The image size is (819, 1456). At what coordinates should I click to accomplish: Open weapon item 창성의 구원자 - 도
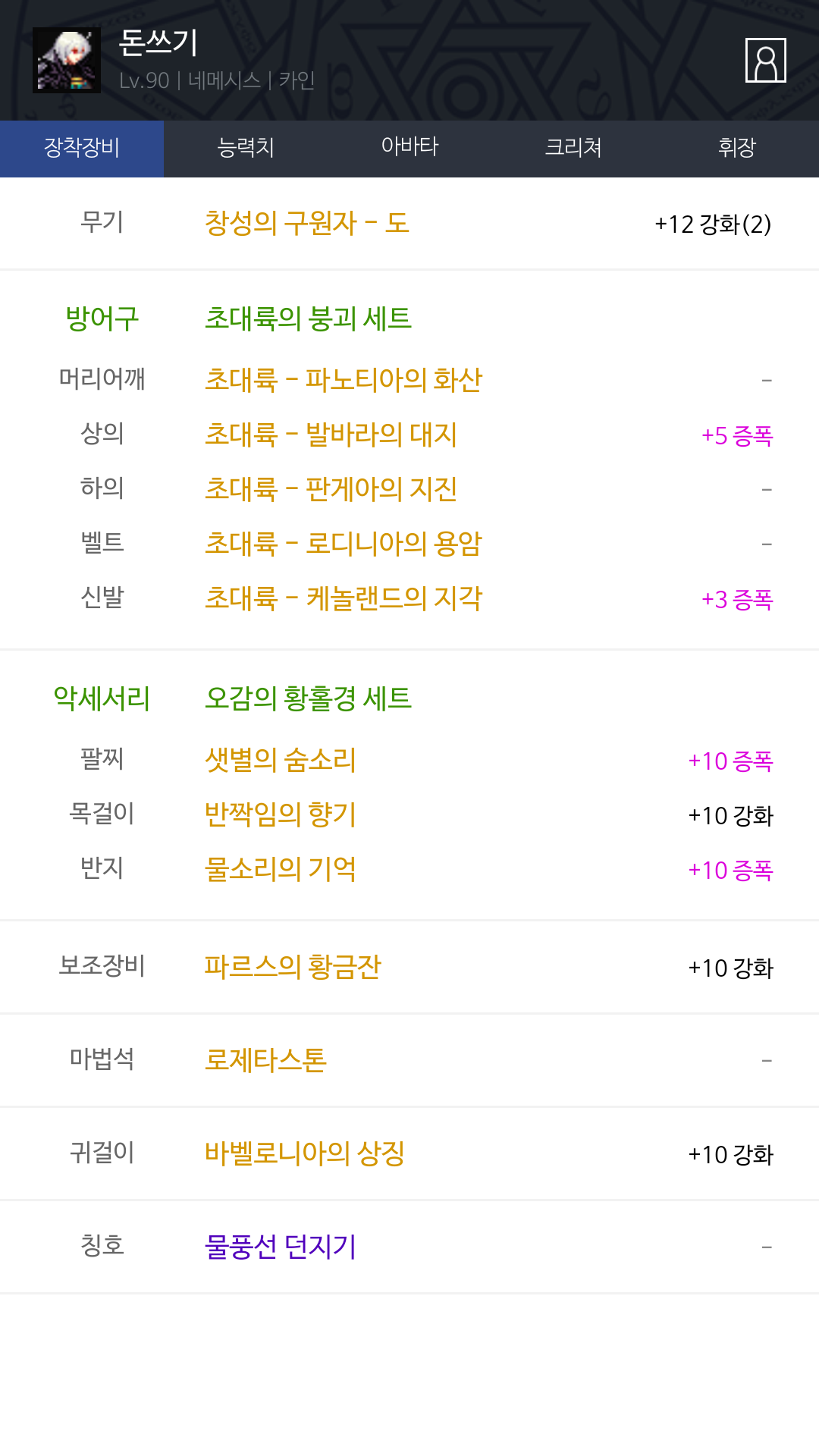point(307,224)
